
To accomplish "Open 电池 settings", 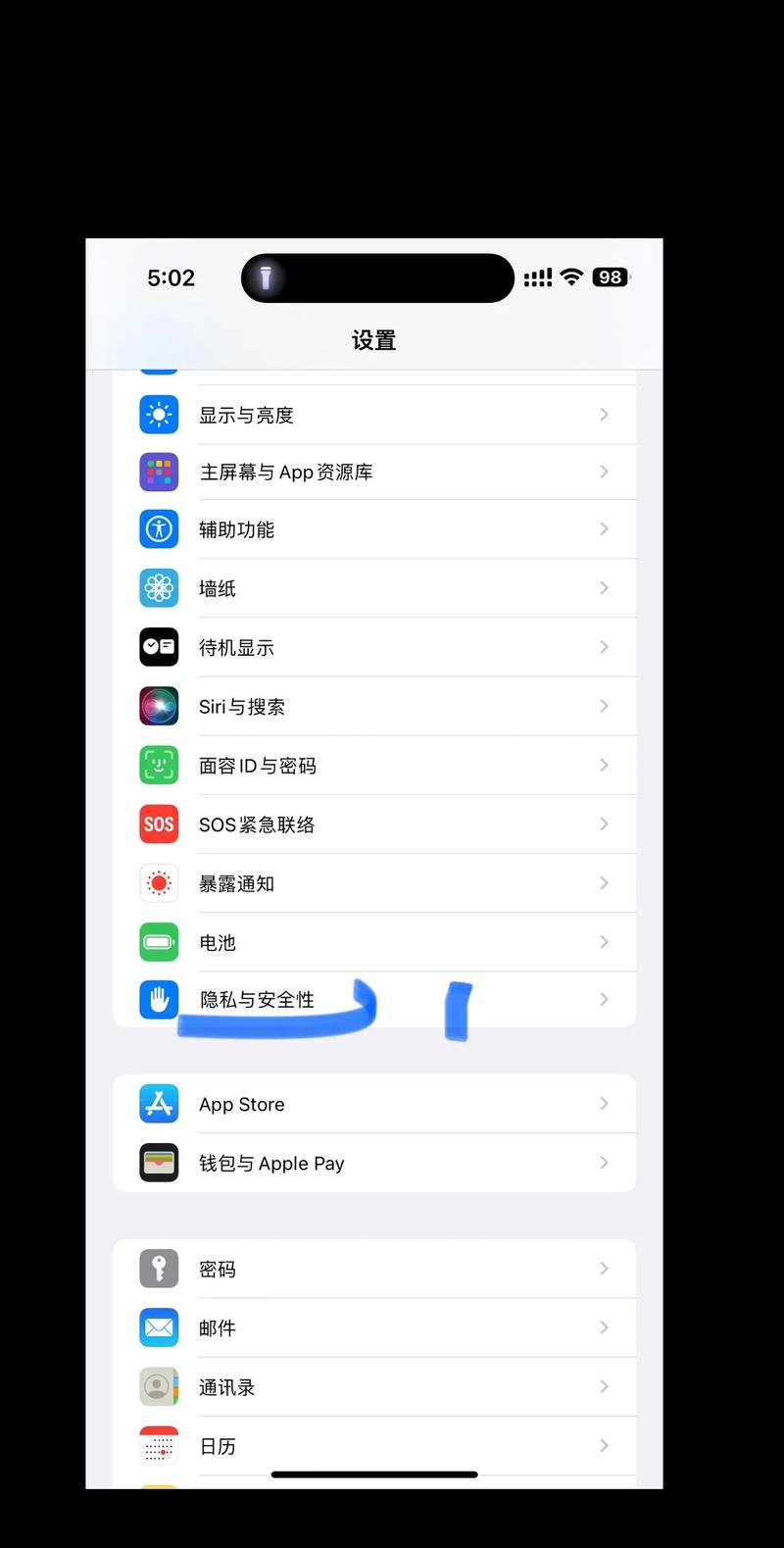I will [x=372, y=942].
